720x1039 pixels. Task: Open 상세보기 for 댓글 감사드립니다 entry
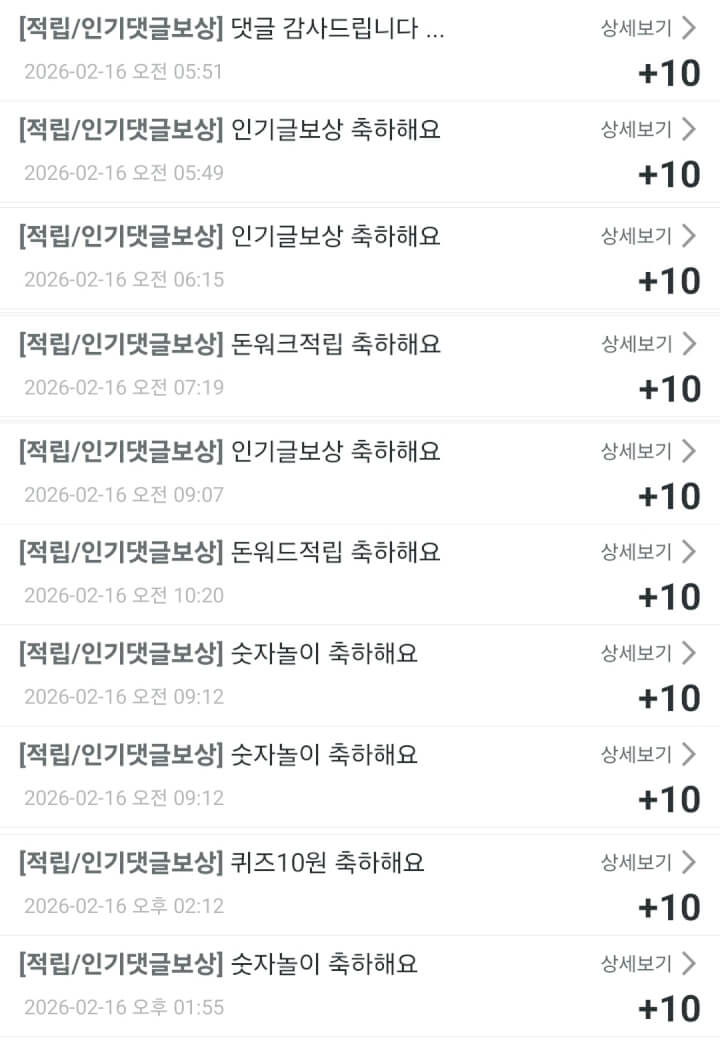click(x=648, y=28)
